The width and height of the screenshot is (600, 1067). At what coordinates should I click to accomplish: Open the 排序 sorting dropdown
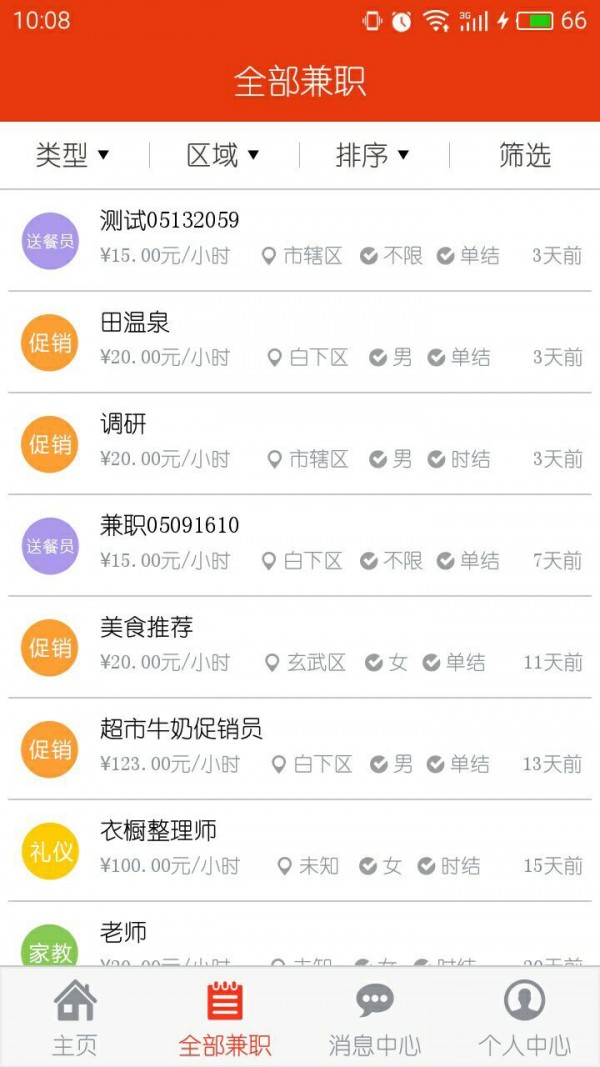coord(373,155)
